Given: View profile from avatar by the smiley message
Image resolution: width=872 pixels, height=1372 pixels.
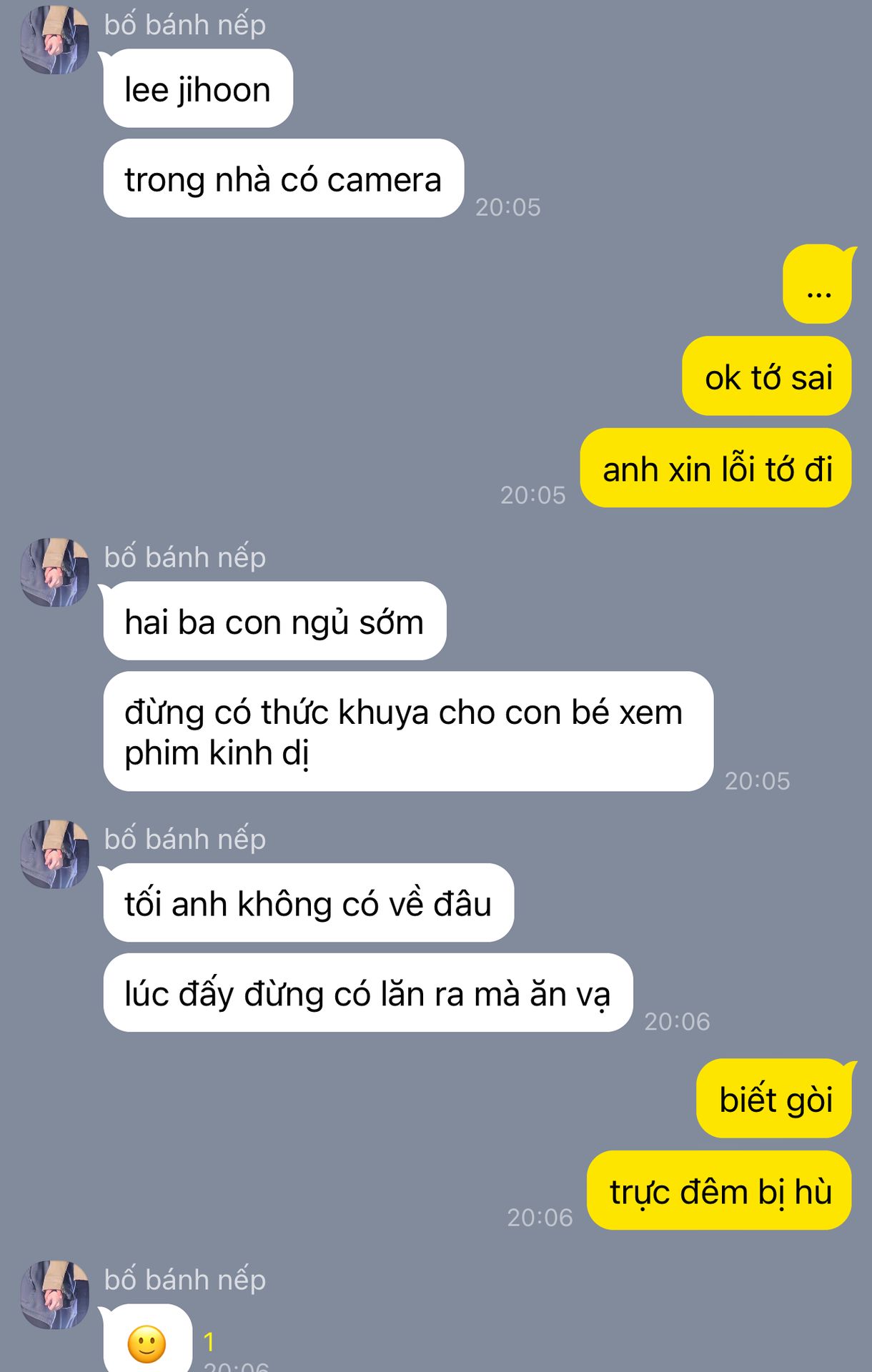Looking at the screenshot, I should 54,1294.
